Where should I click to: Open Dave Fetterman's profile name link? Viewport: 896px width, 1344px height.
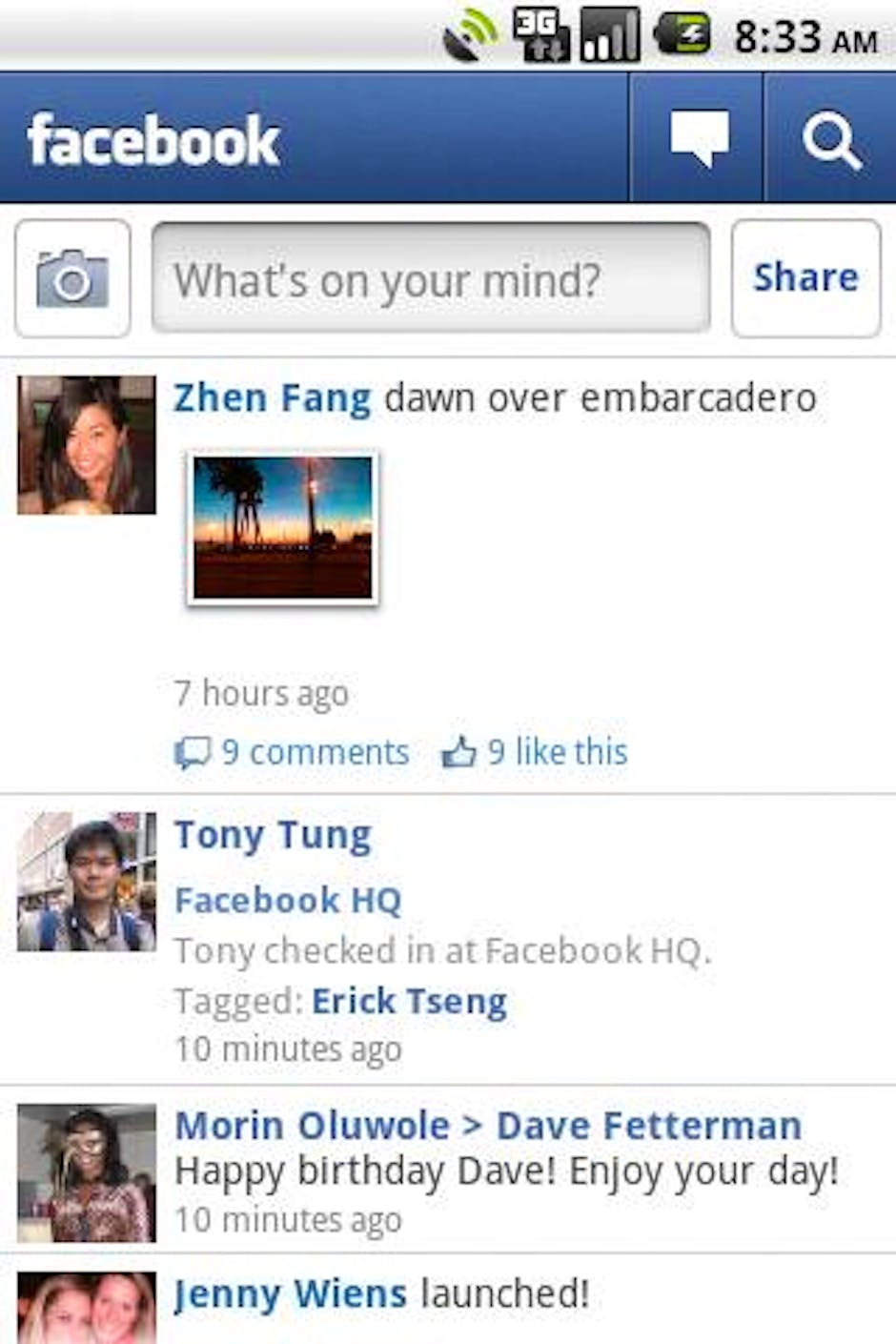[649, 1126]
